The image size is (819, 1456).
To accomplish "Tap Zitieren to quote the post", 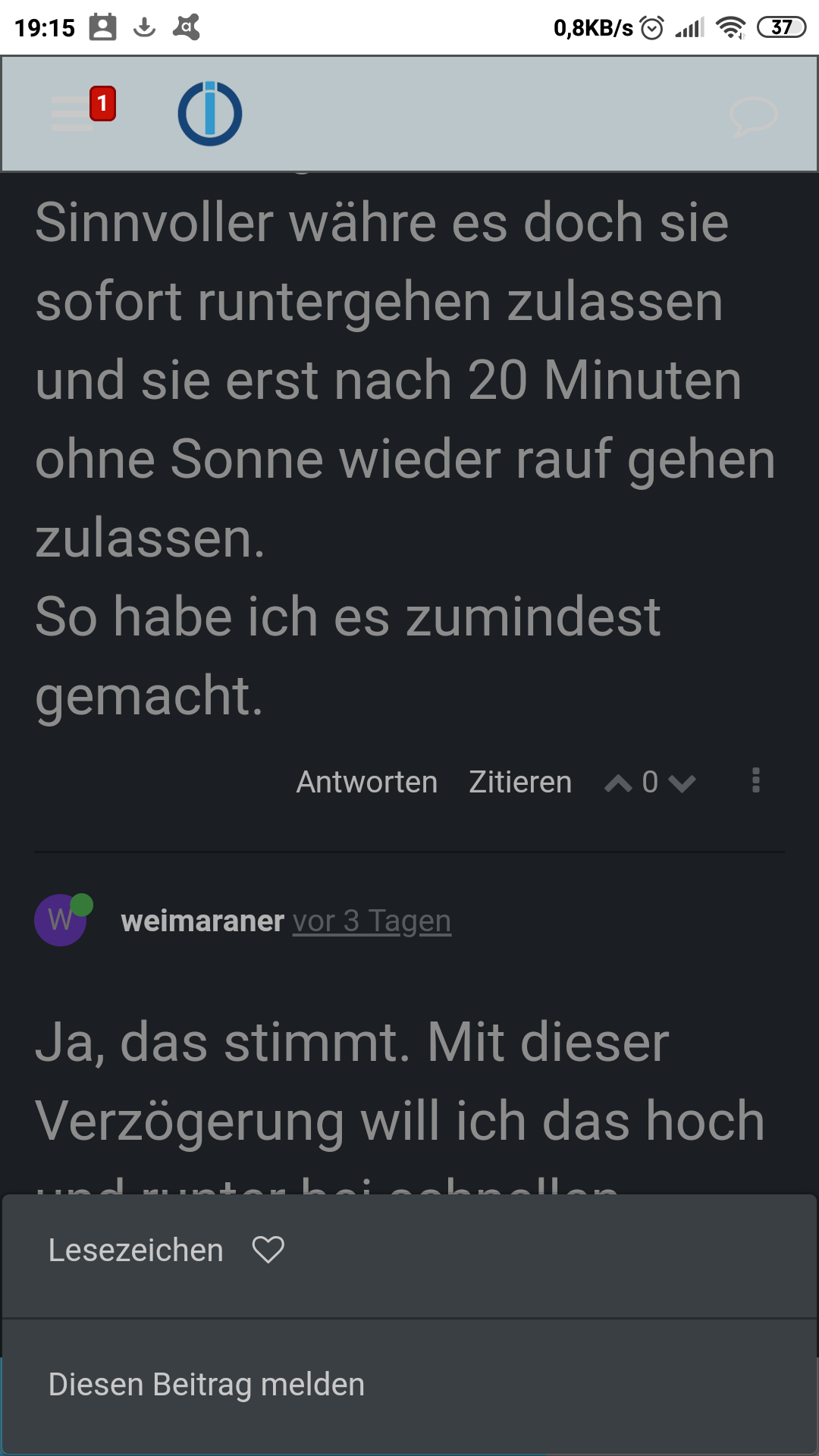I will [520, 782].
